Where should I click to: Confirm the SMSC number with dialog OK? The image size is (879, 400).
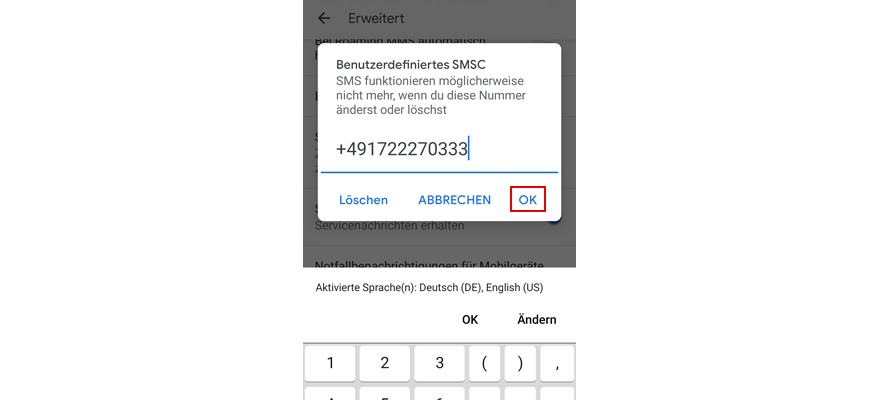pos(527,200)
